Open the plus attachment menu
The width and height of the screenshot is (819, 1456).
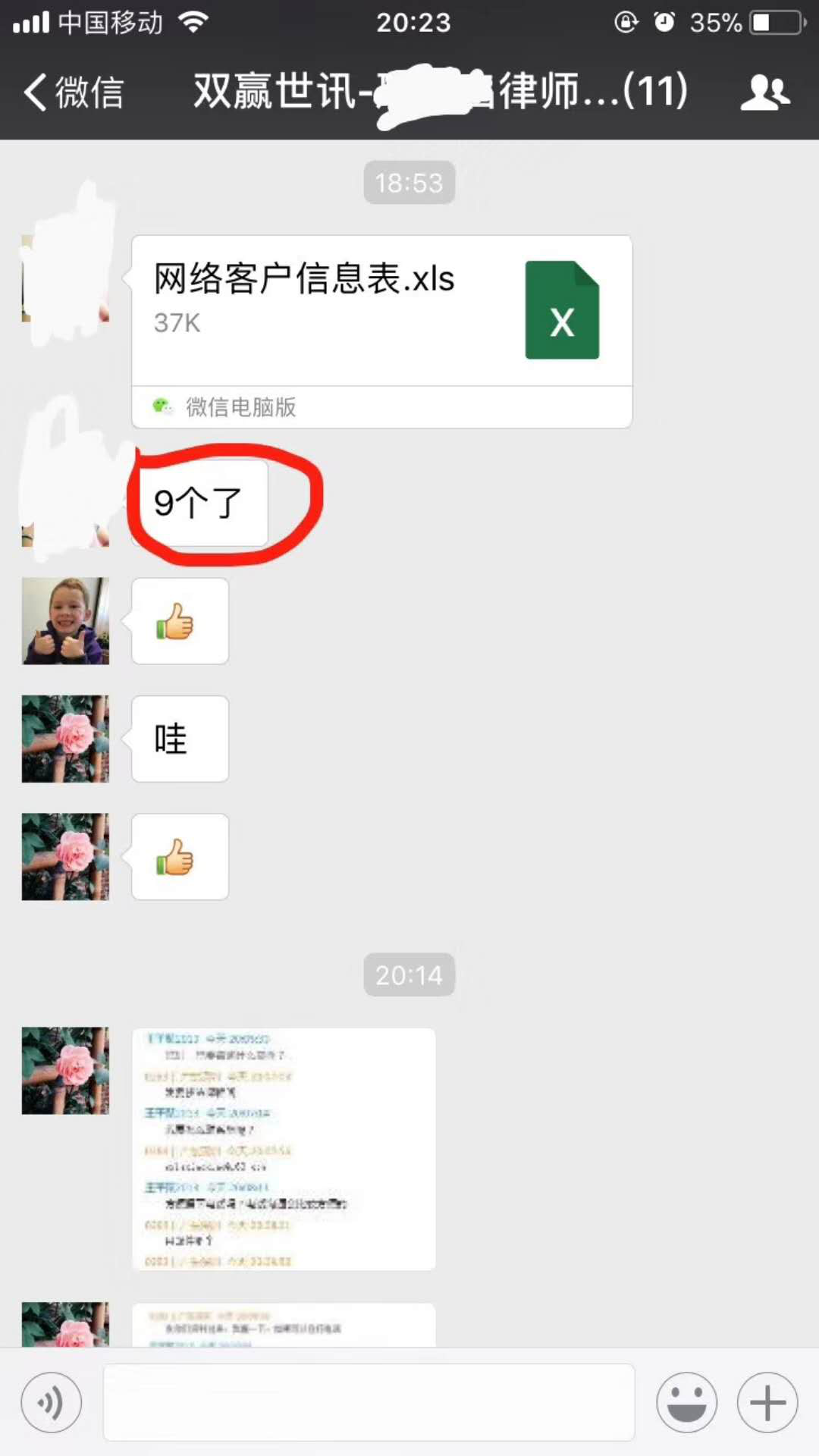(767, 1402)
